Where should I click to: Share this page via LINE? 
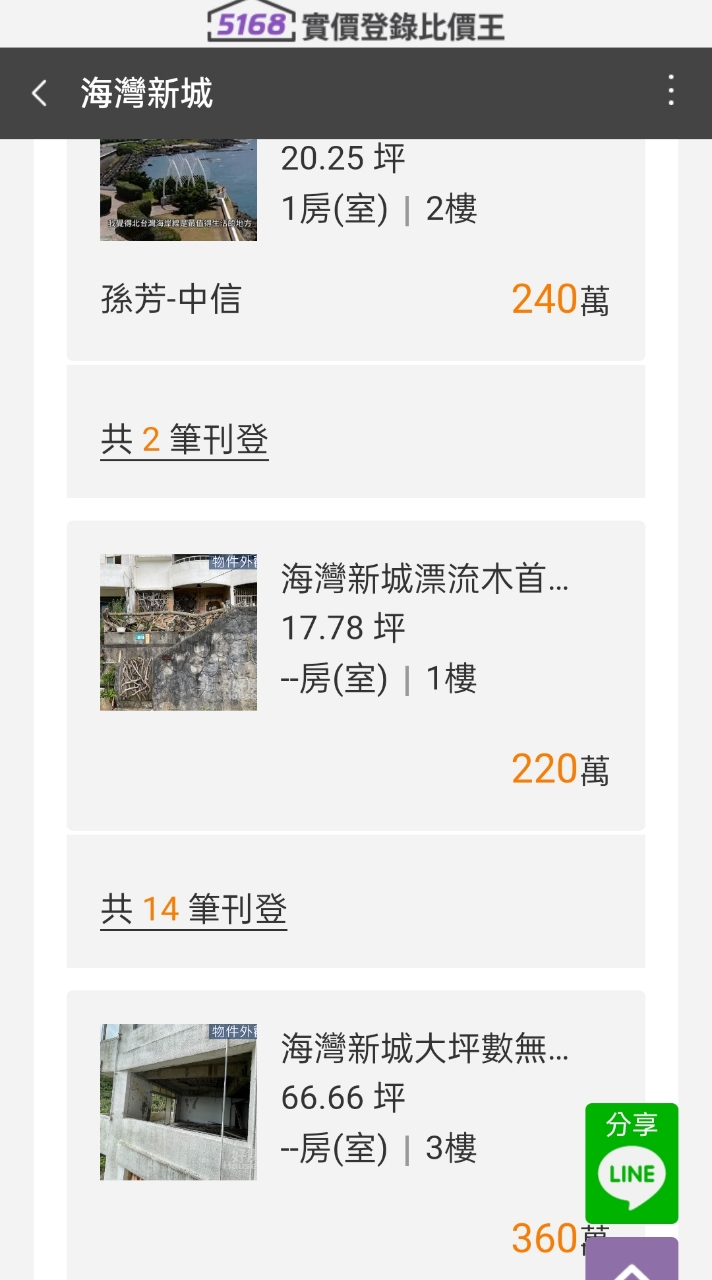[x=631, y=1163]
